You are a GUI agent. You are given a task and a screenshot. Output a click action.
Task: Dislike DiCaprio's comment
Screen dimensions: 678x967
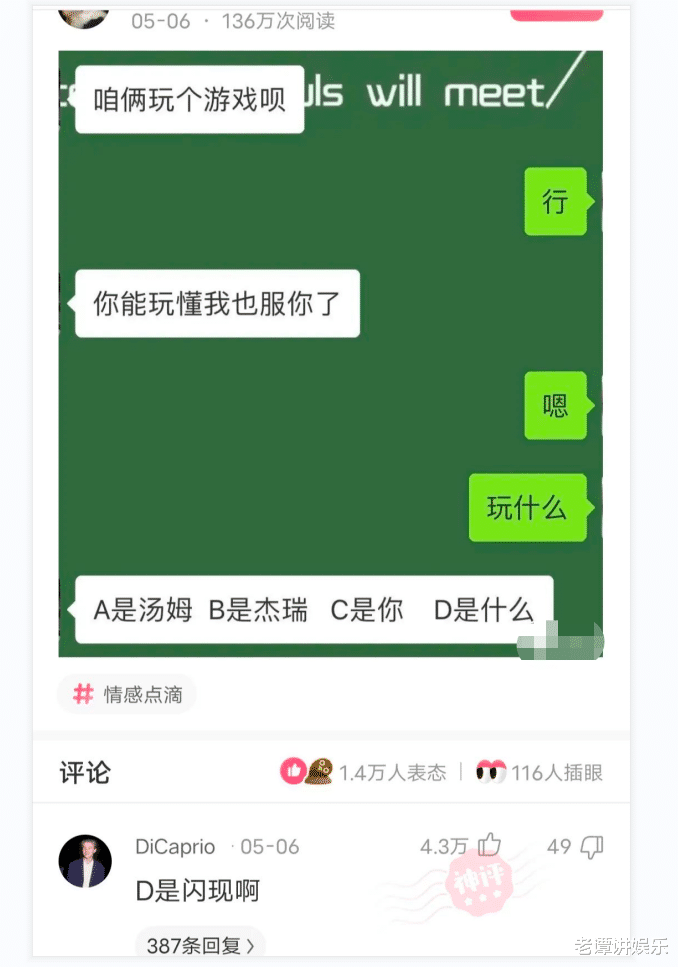click(592, 847)
